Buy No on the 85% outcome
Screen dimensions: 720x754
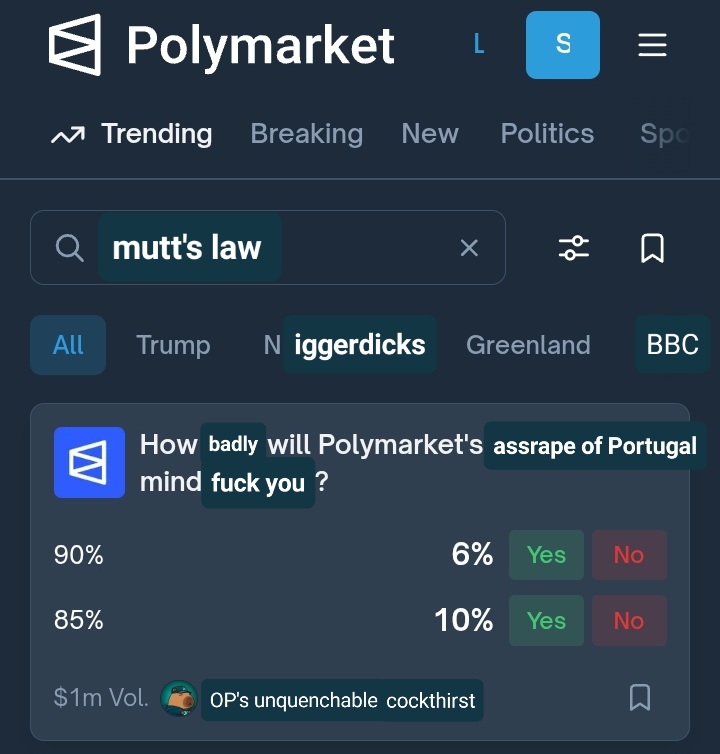coord(629,620)
